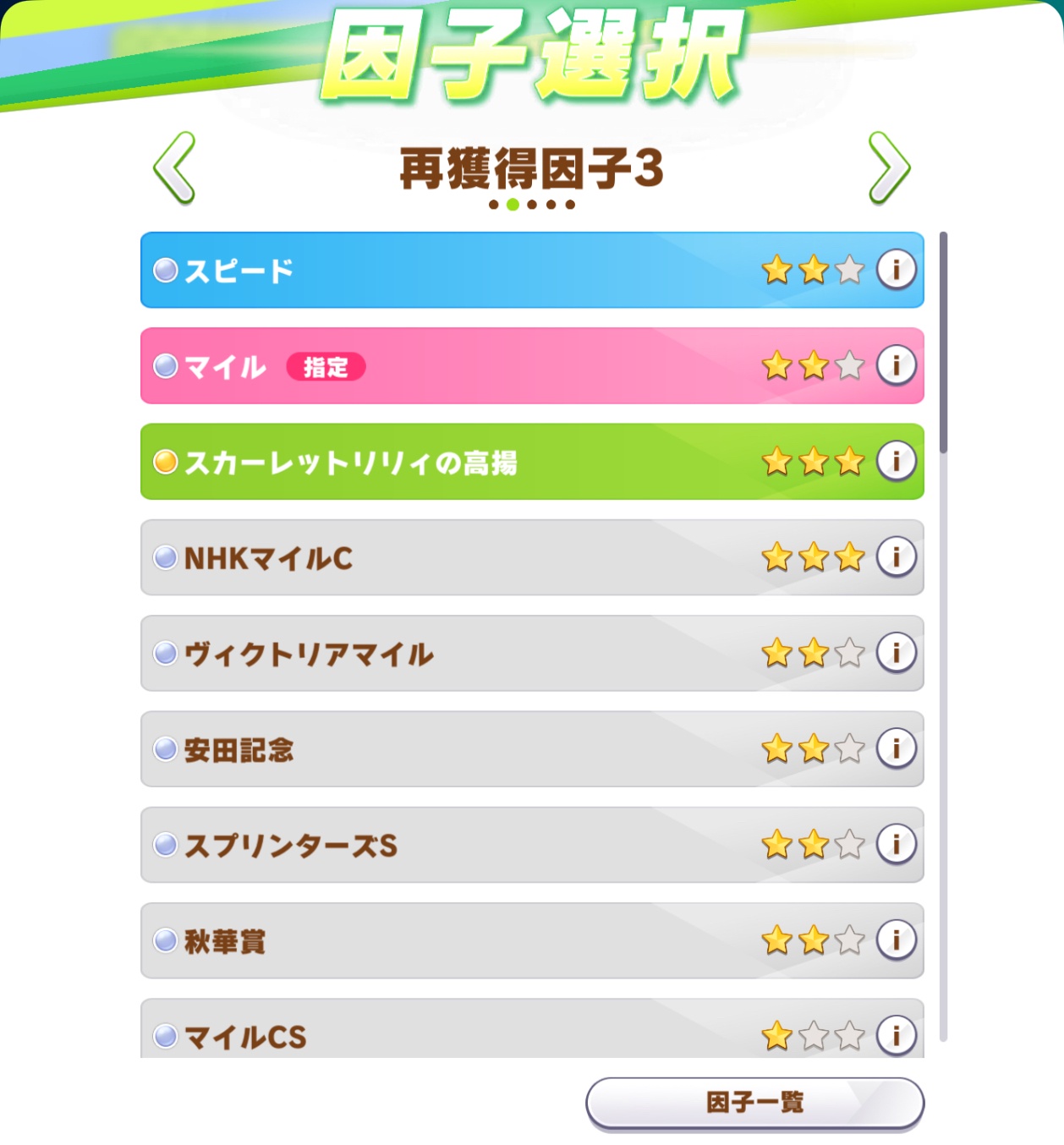1064x1145 pixels.
Task: Show details of the マイル factor
Action: pos(897,365)
